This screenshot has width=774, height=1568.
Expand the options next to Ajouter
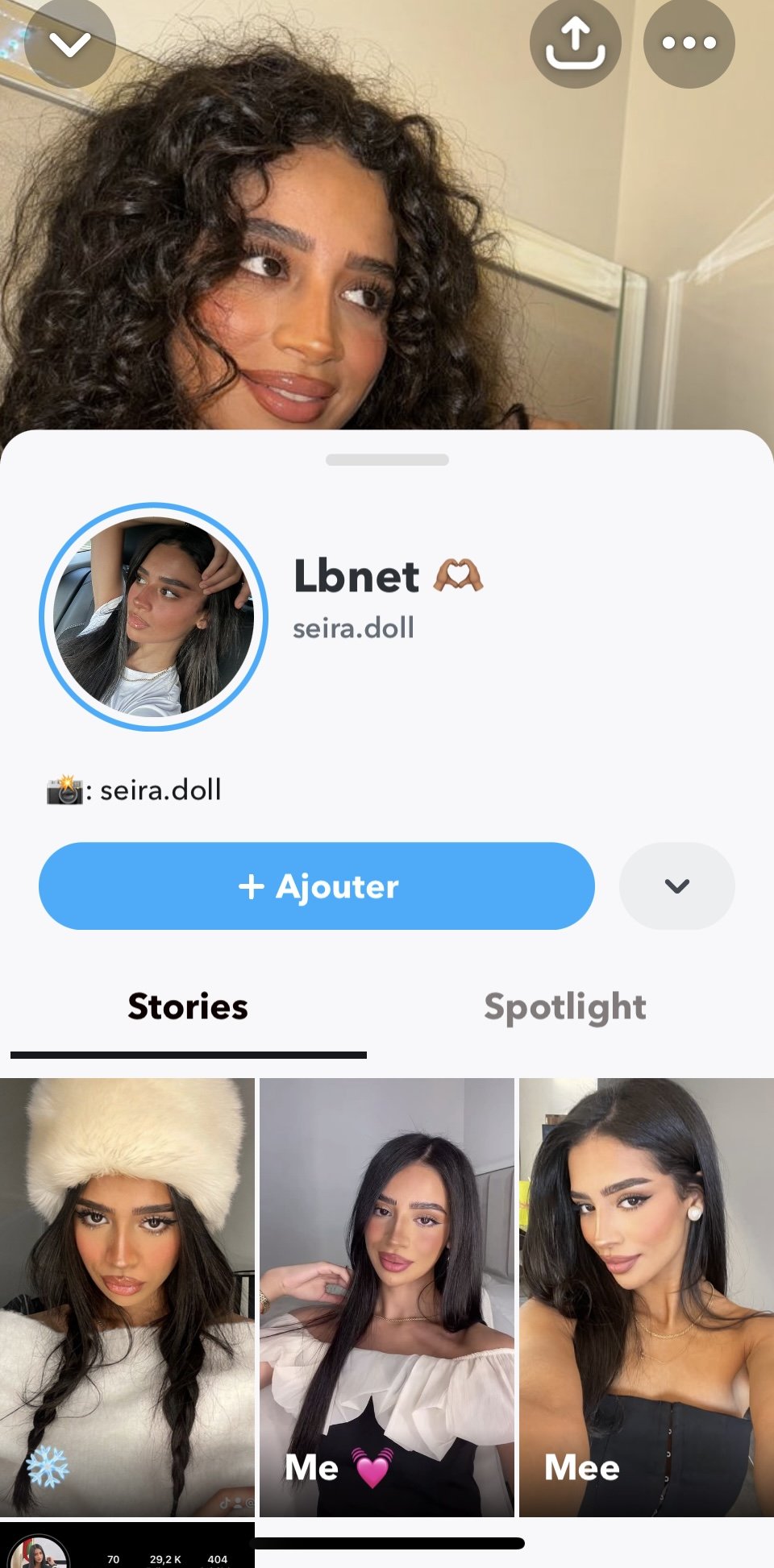pyautogui.click(x=676, y=886)
